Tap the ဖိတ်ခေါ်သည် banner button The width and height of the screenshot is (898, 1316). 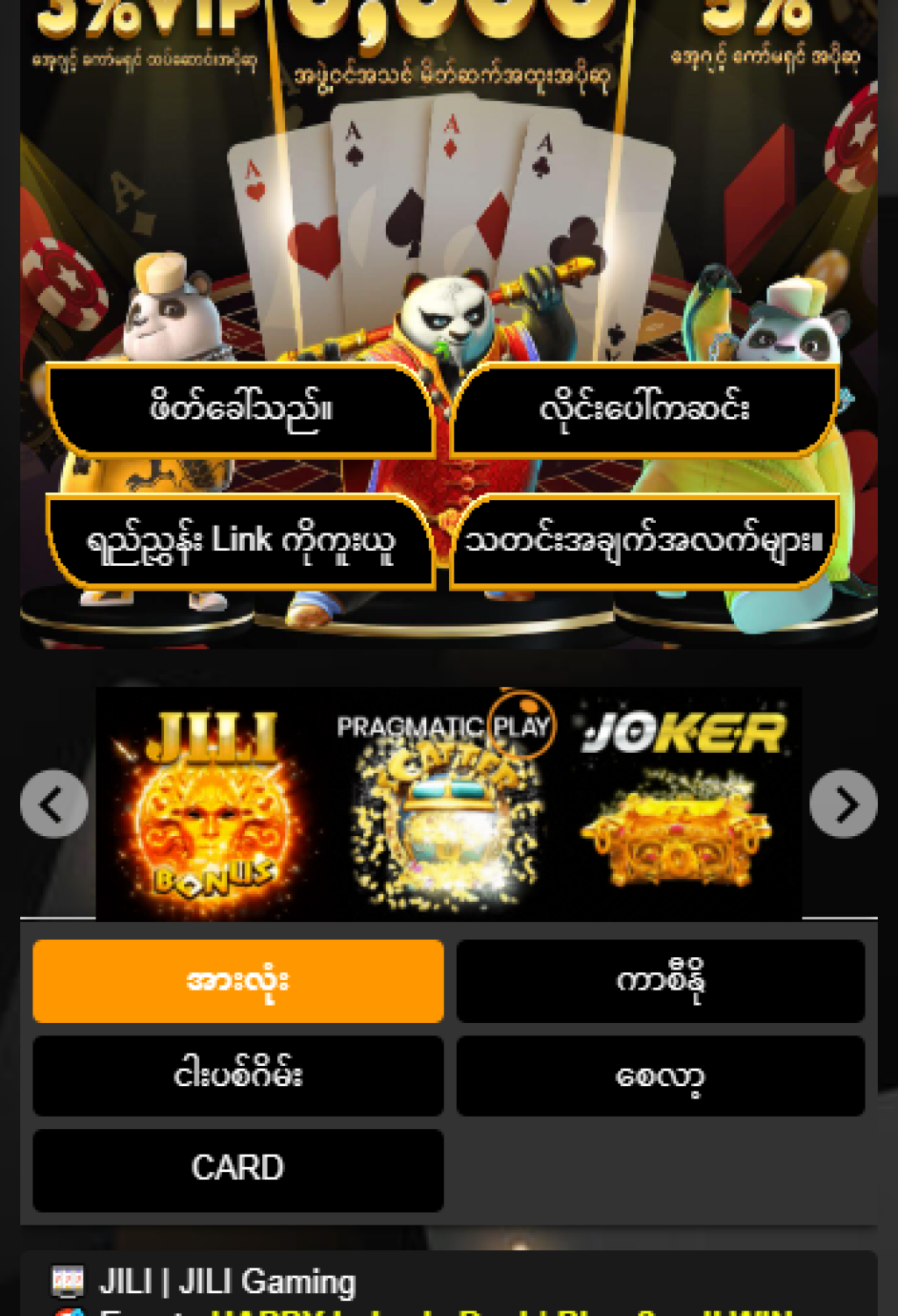[x=239, y=410]
